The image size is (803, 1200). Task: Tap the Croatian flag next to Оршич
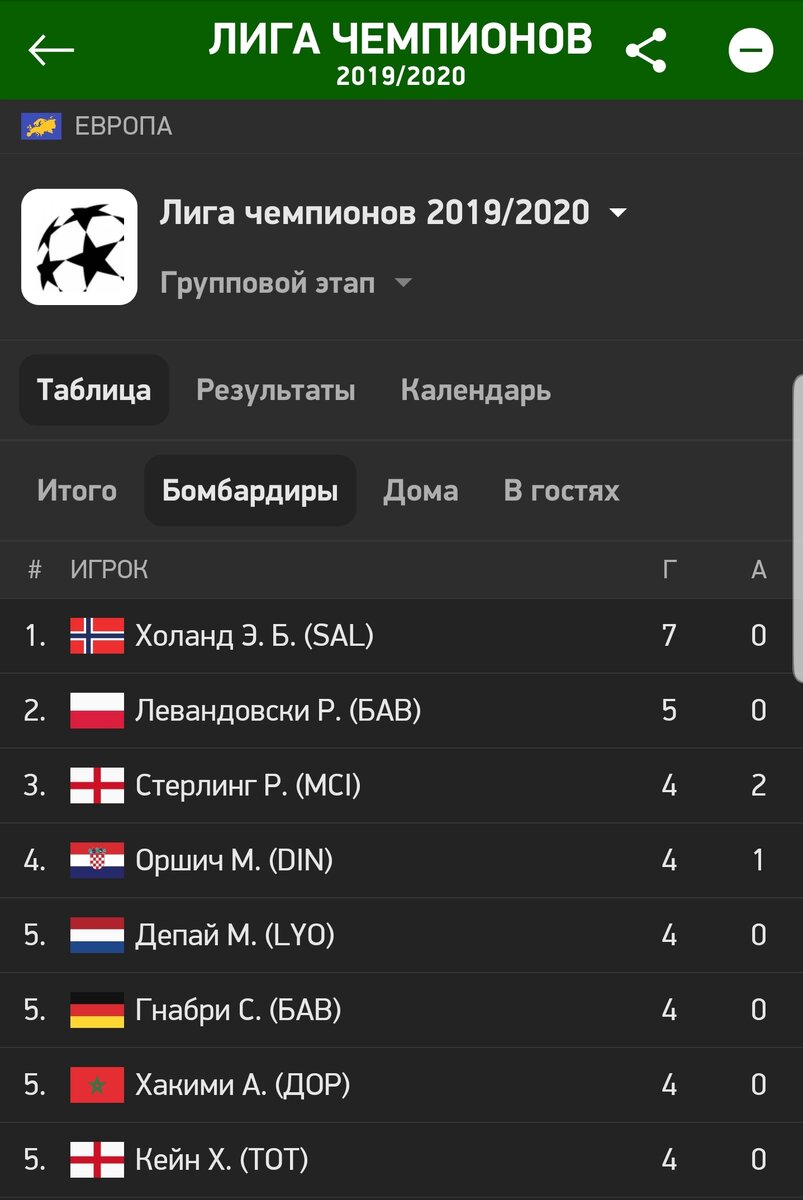click(95, 860)
